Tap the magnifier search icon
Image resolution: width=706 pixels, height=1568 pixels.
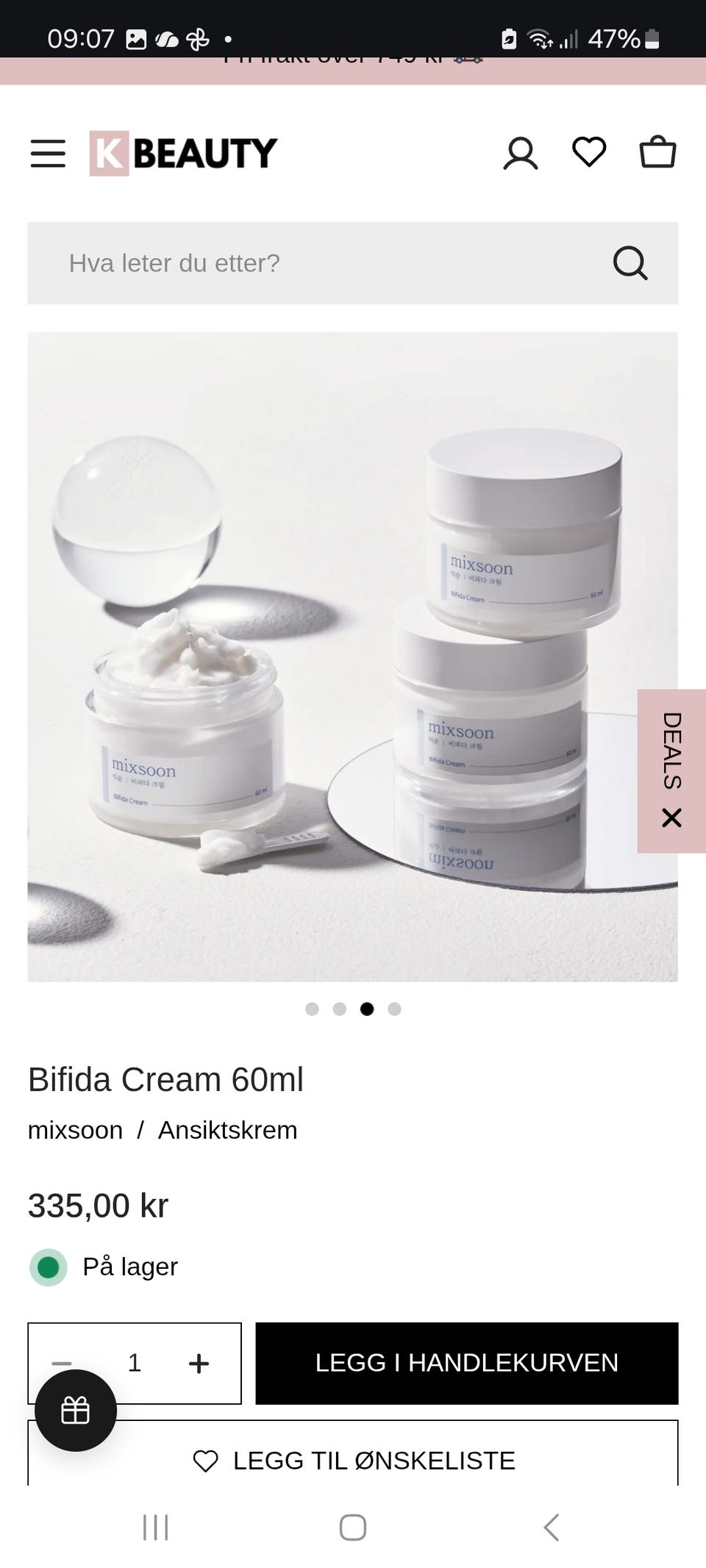[x=630, y=263]
